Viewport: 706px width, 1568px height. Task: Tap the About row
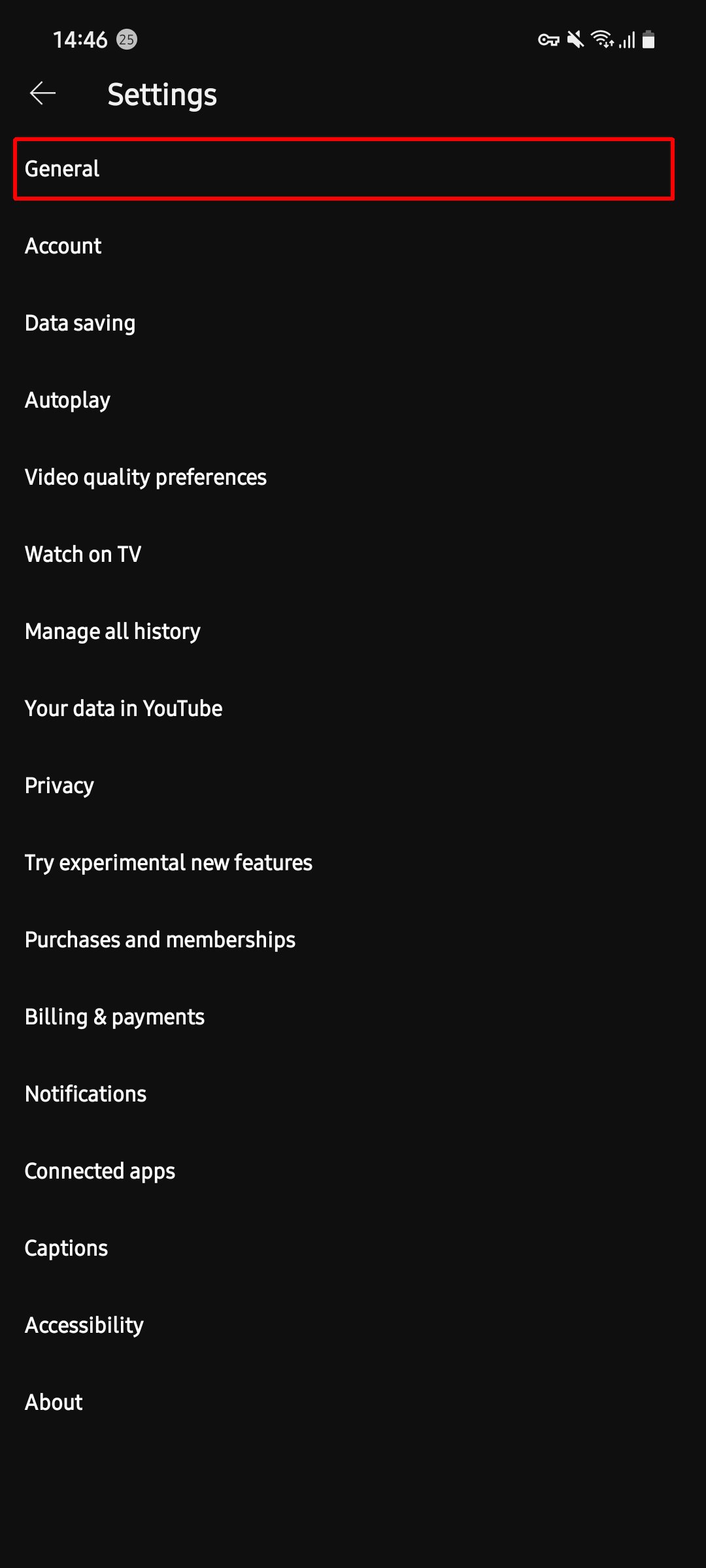click(x=54, y=1403)
